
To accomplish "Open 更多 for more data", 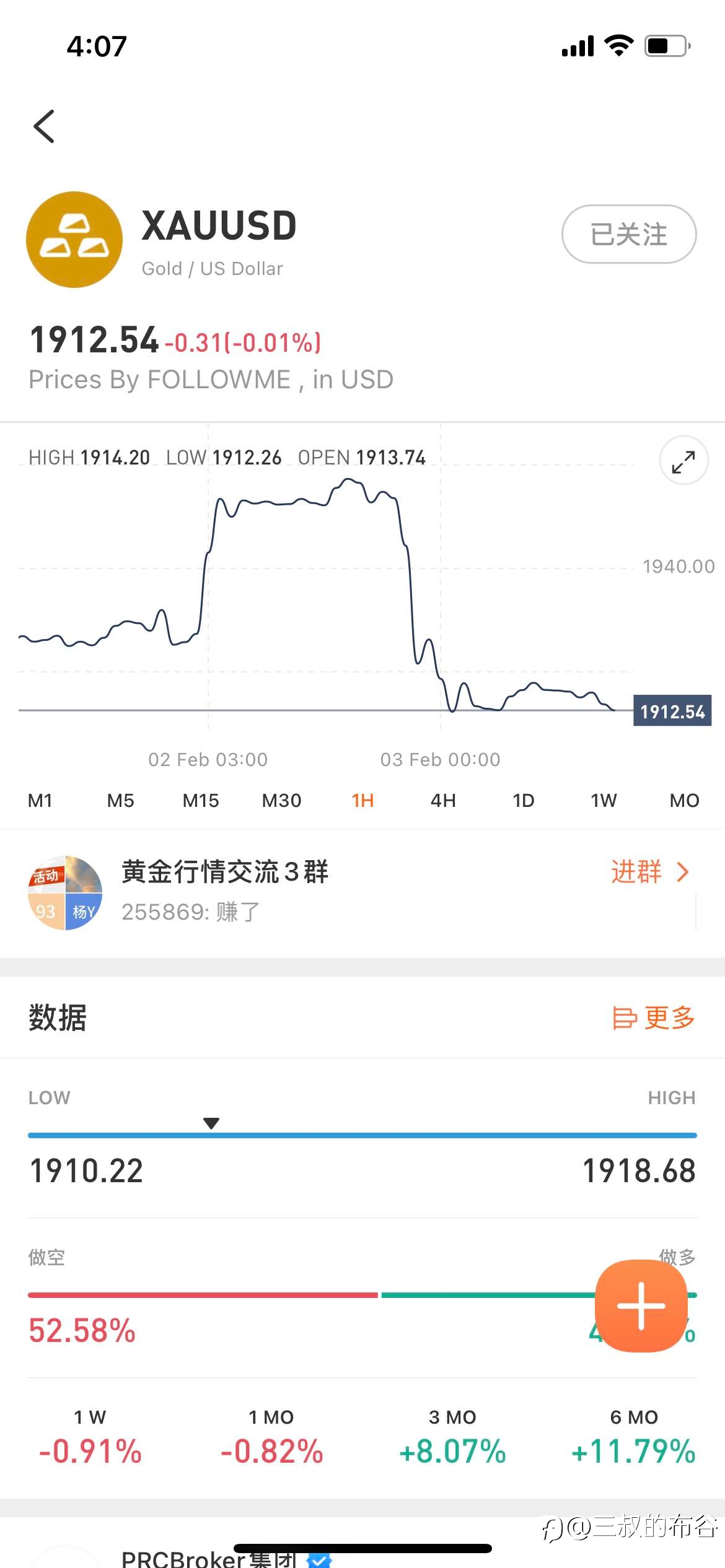I will pos(654,1017).
